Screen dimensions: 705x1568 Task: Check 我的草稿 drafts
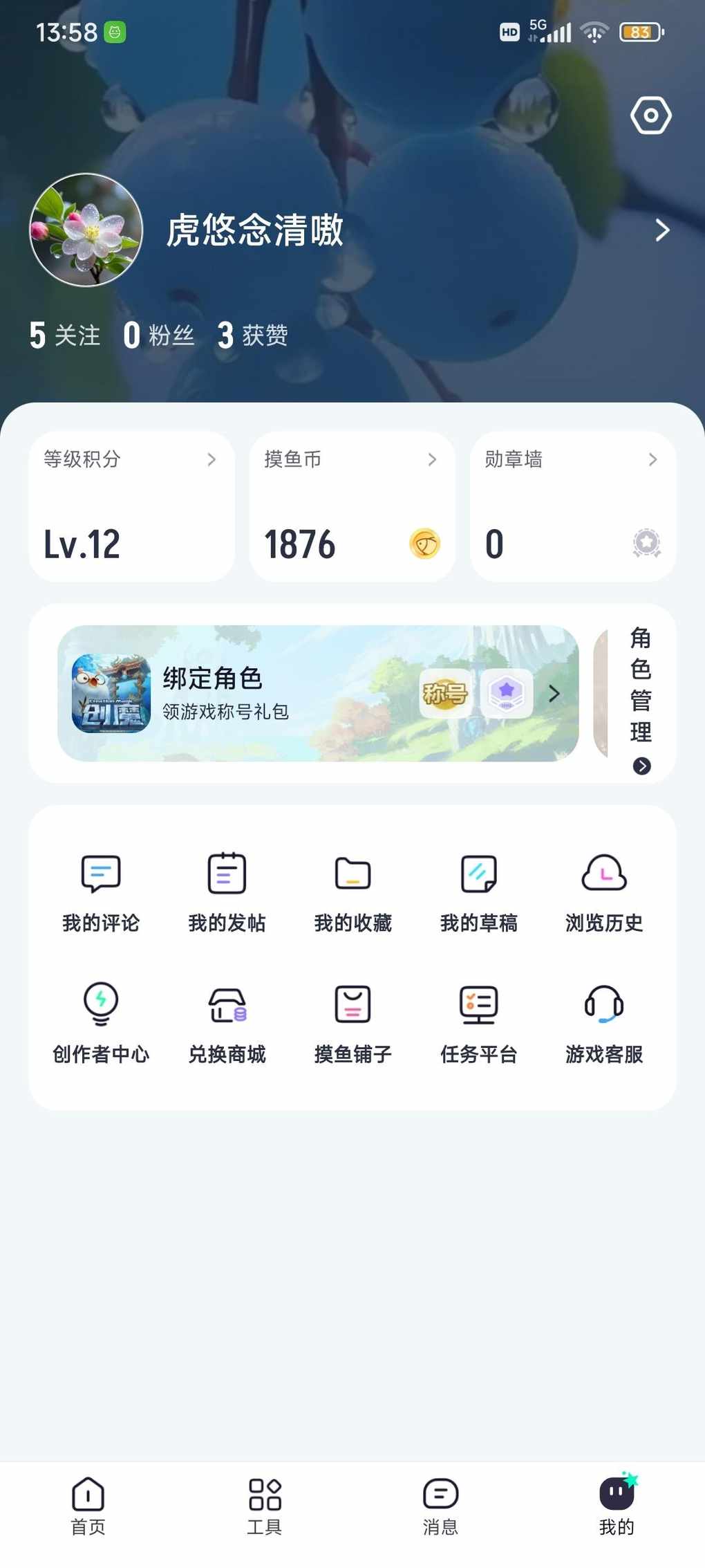(478, 892)
